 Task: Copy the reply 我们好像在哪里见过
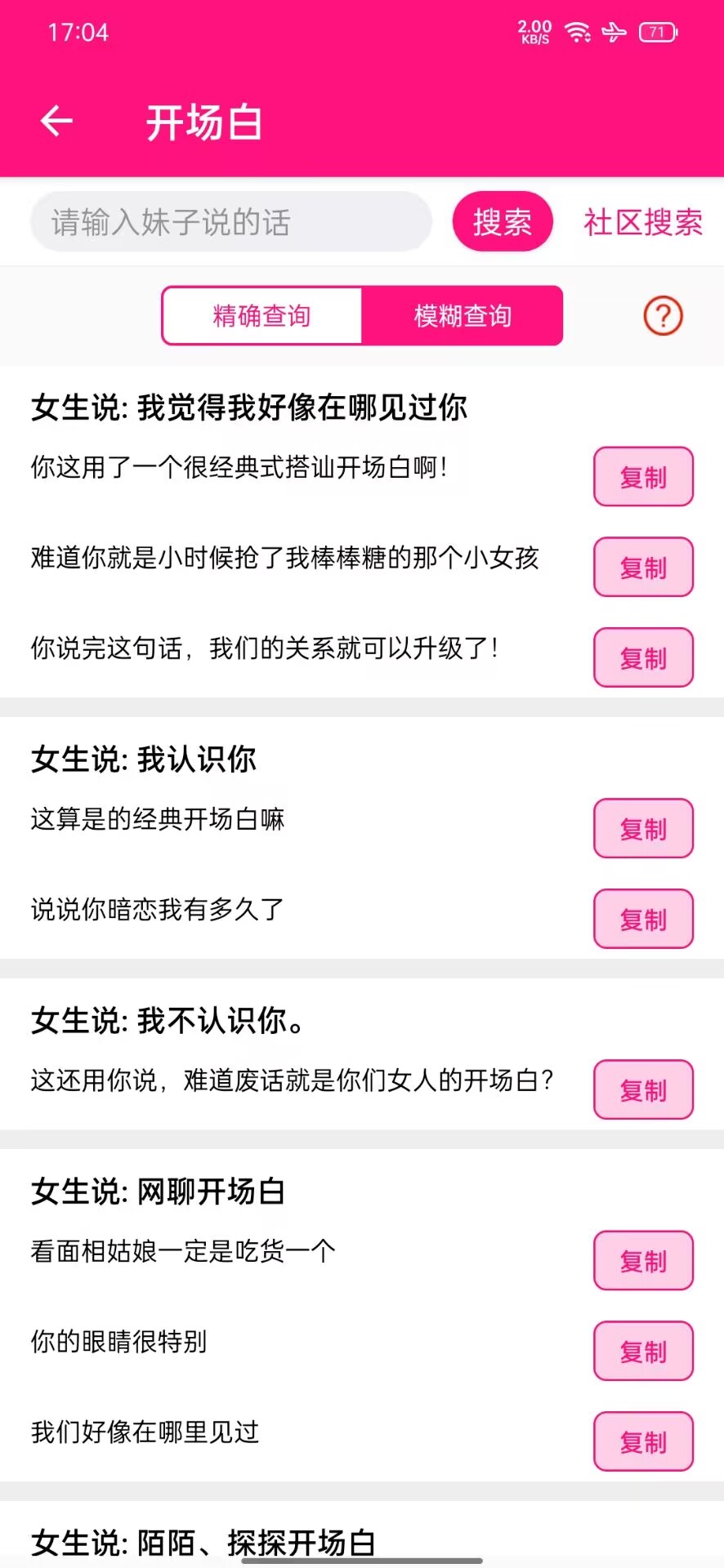643,1442
